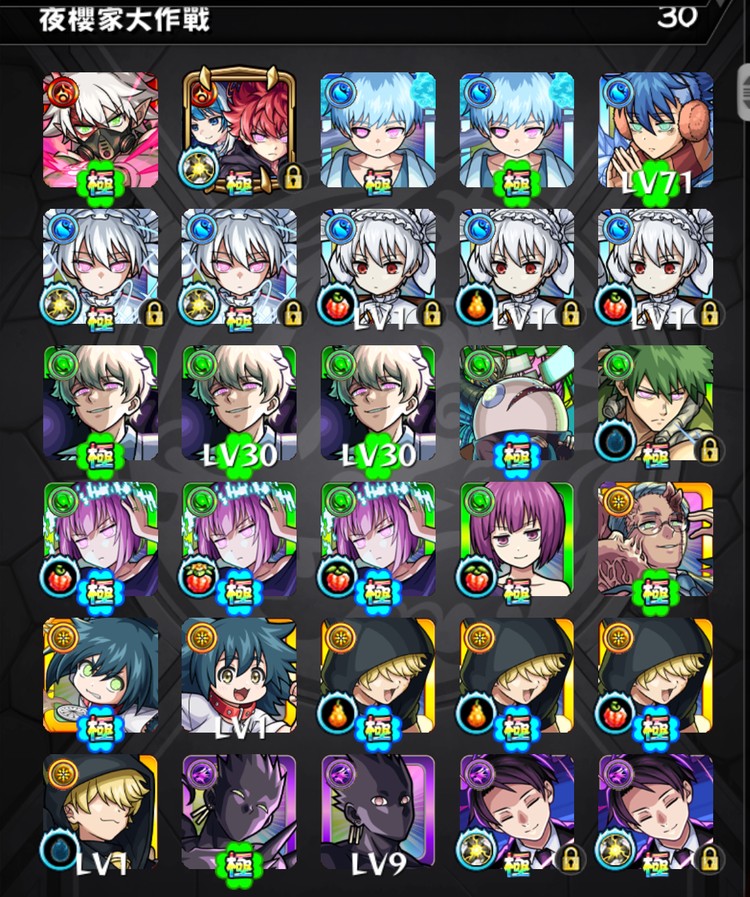This screenshot has width=750, height=897.
Task: Choose the hooded blond character at LV1
Action: point(100,813)
